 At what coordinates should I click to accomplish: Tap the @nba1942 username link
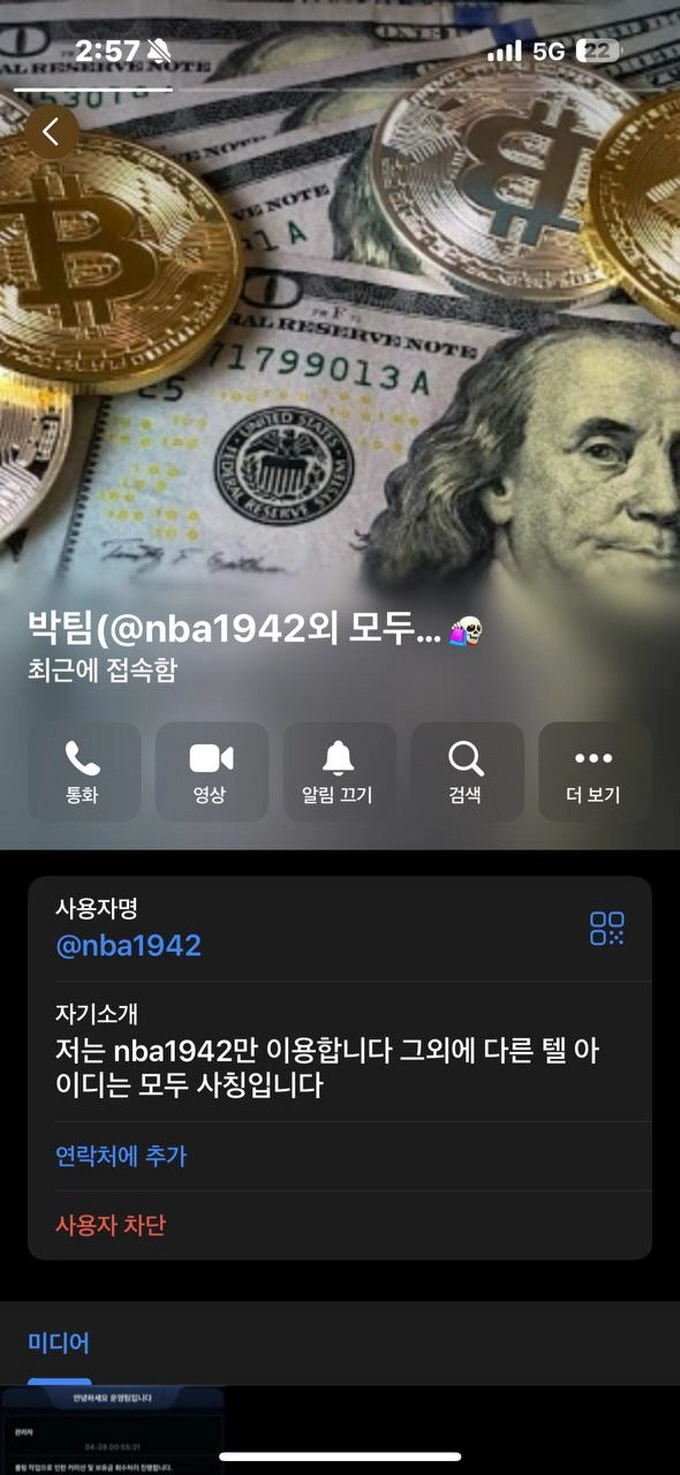[x=128, y=945]
